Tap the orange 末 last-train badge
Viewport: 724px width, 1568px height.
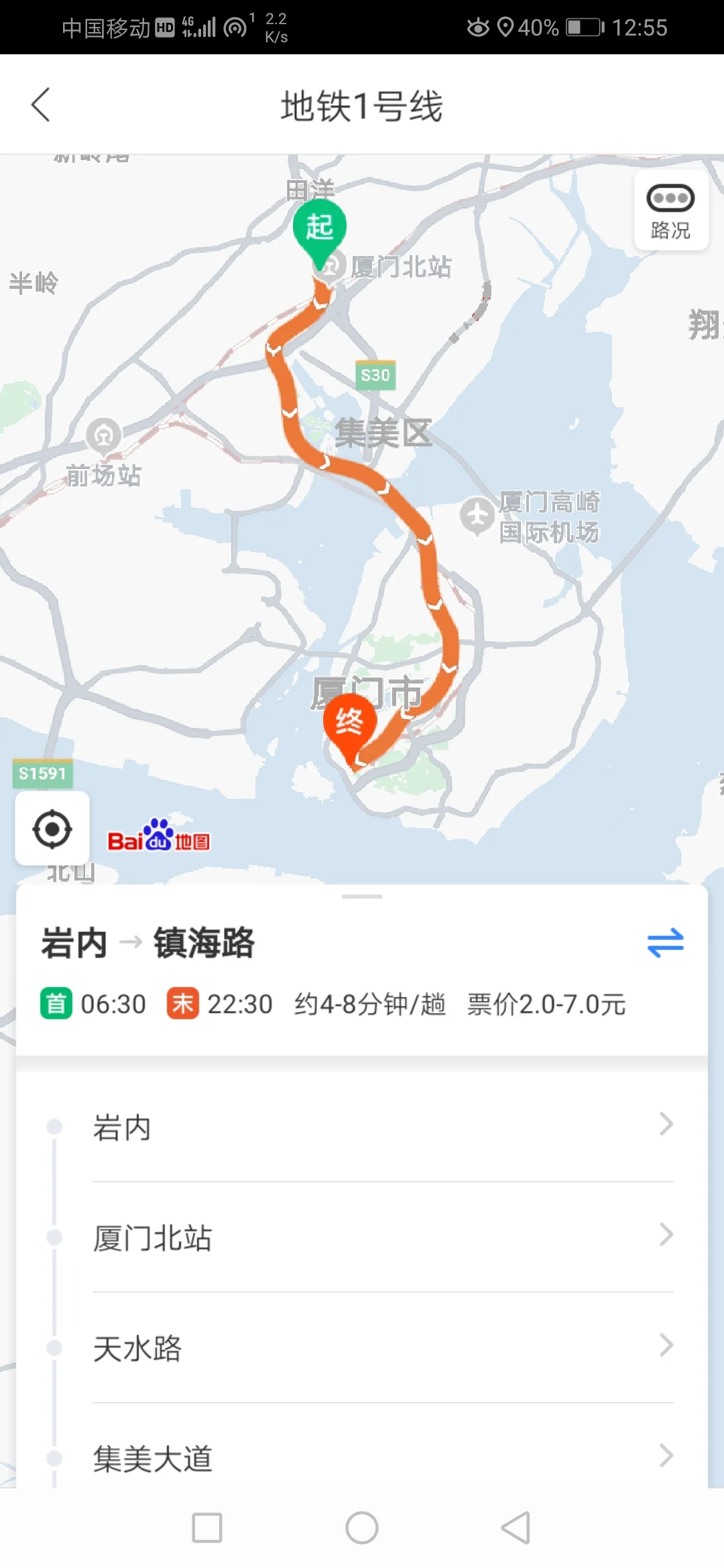[x=182, y=1003]
